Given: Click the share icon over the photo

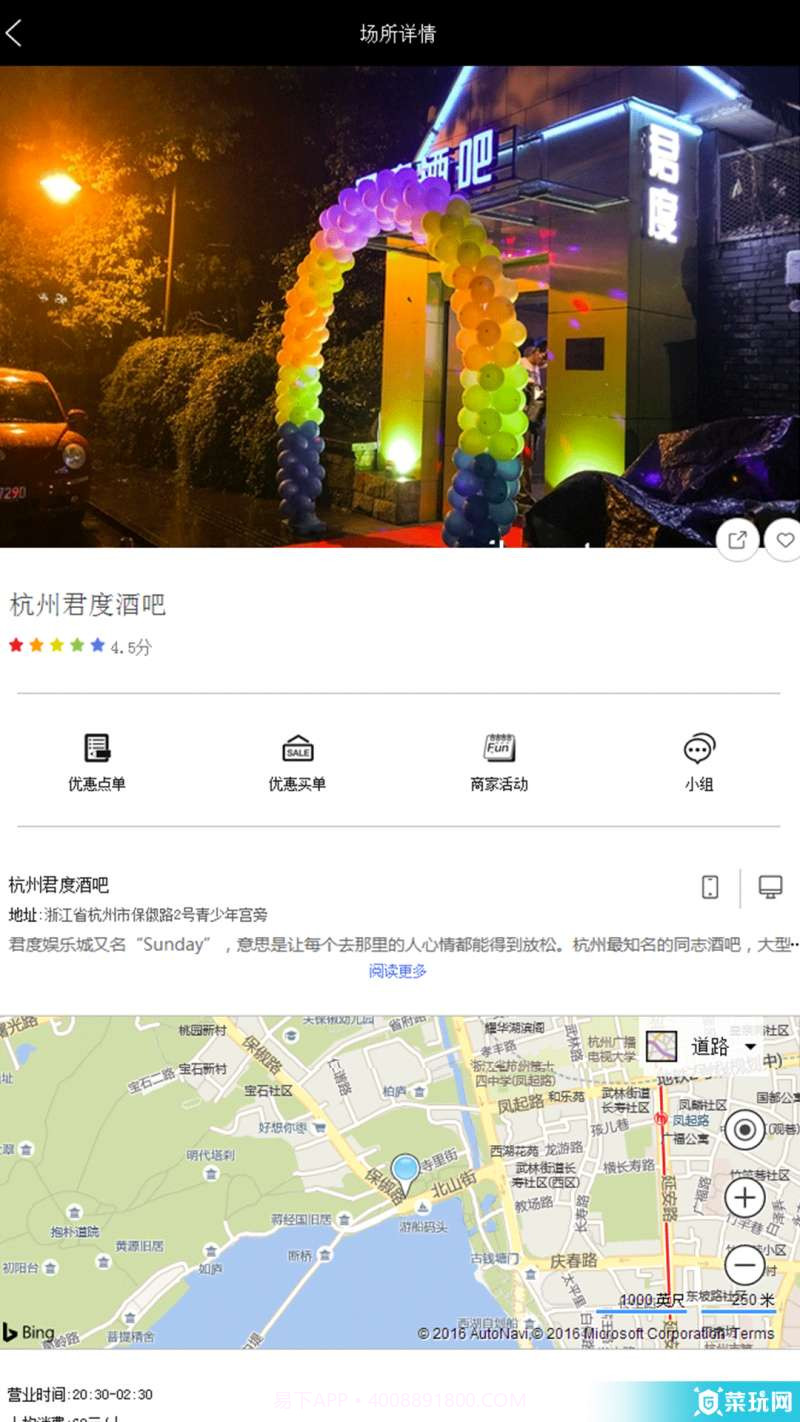Looking at the screenshot, I should click(x=738, y=540).
